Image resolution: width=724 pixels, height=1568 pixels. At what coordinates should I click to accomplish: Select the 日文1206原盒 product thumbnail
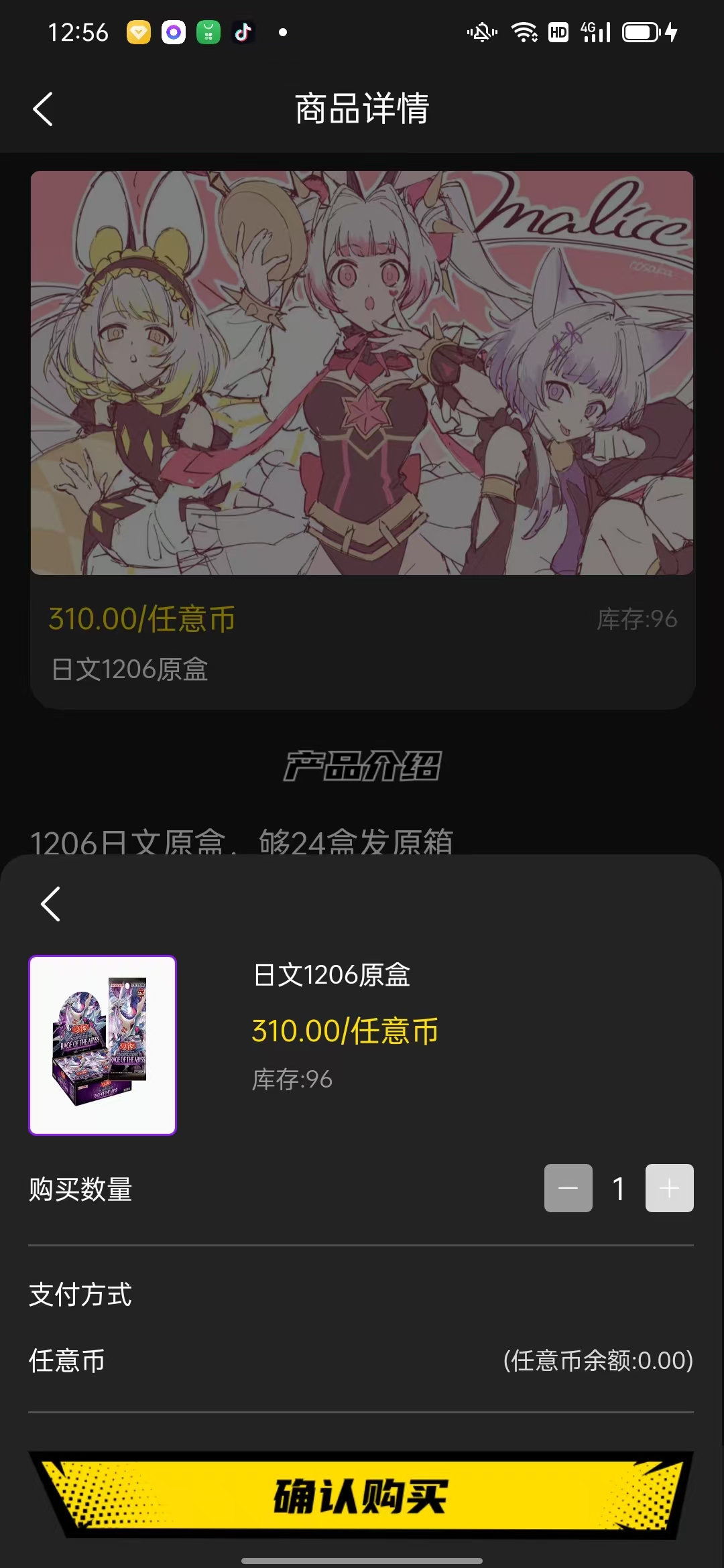tap(103, 1045)
